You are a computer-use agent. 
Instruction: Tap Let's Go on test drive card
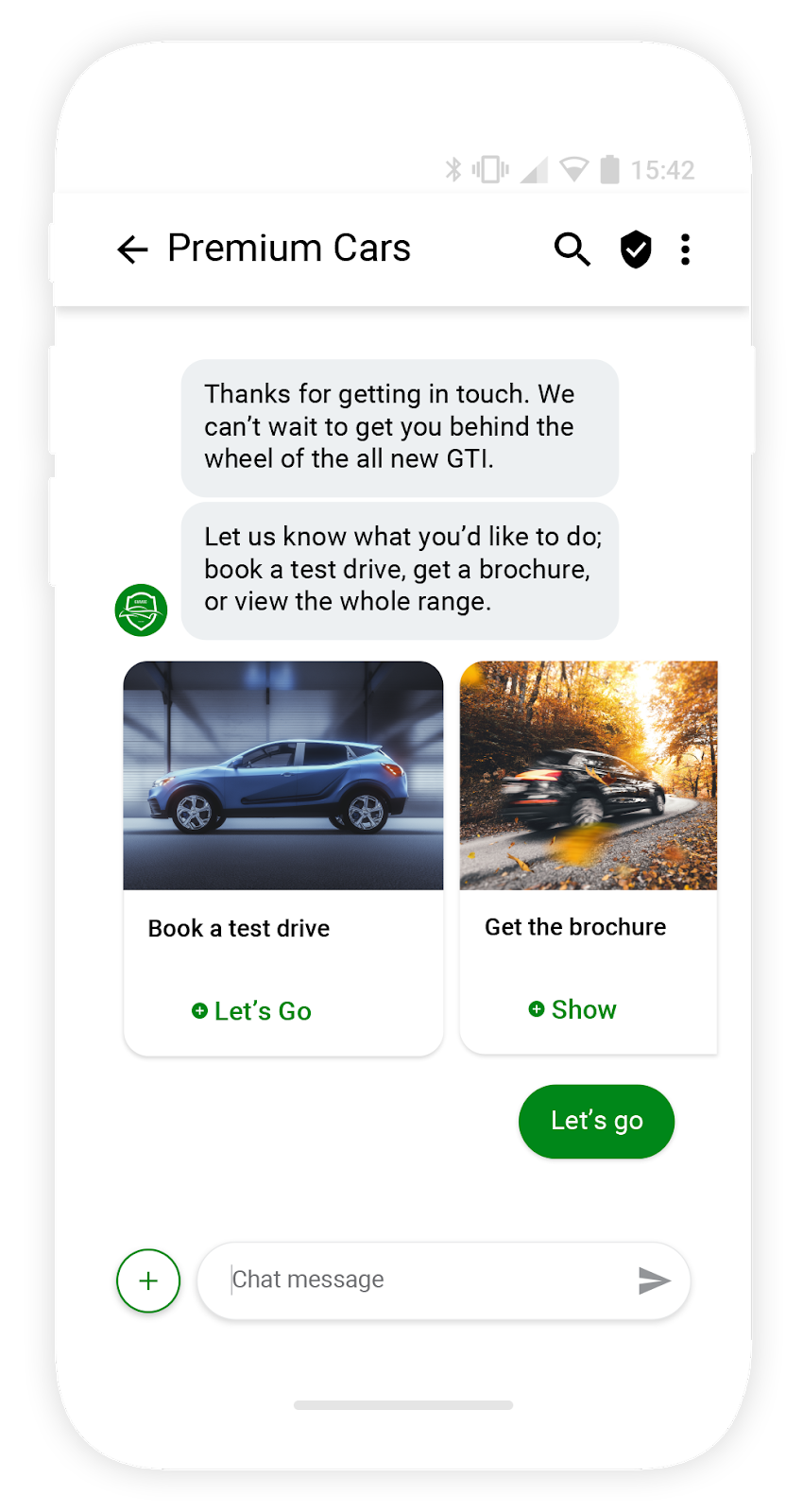pos(251,1011)
